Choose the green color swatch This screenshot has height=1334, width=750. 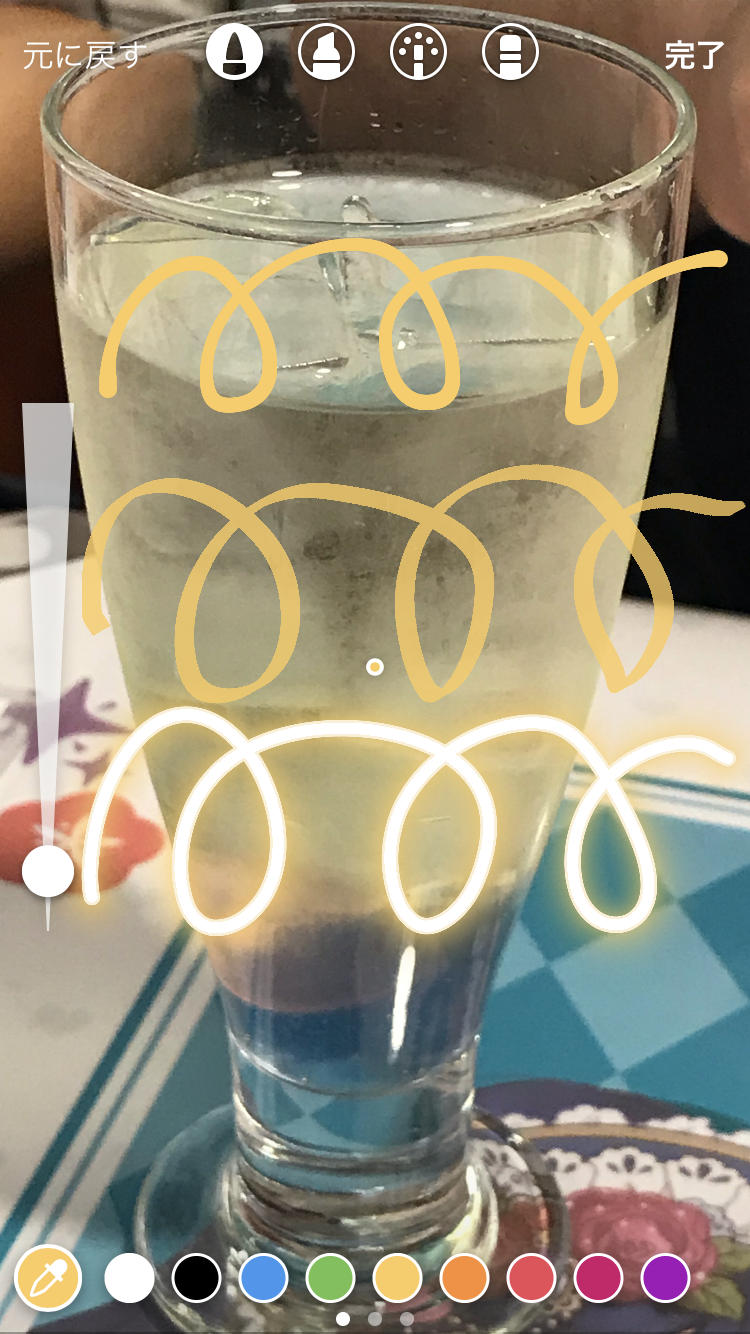click(331, 1278)
